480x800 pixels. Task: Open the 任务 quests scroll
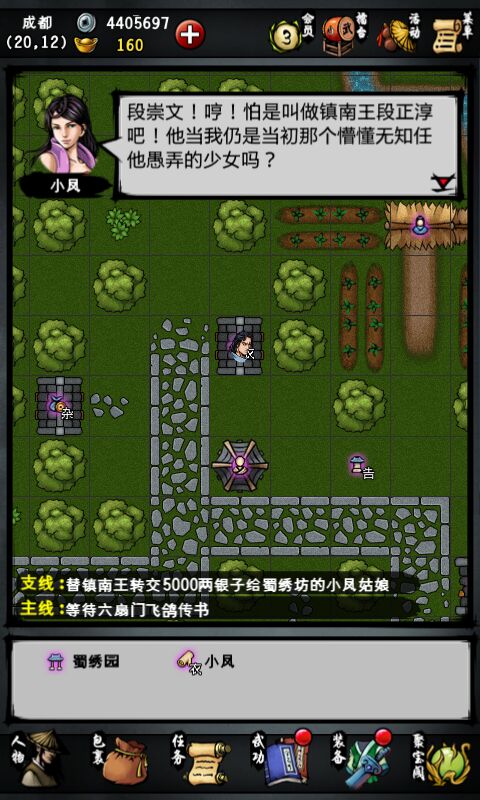[201, 761]
